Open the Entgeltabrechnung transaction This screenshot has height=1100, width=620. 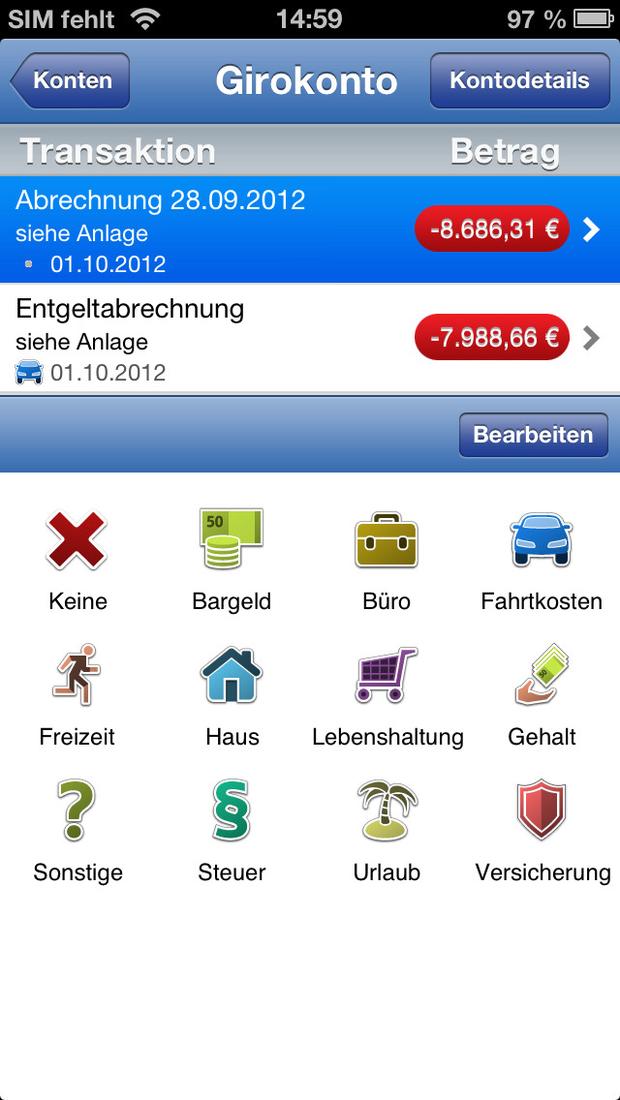point(310,338)
